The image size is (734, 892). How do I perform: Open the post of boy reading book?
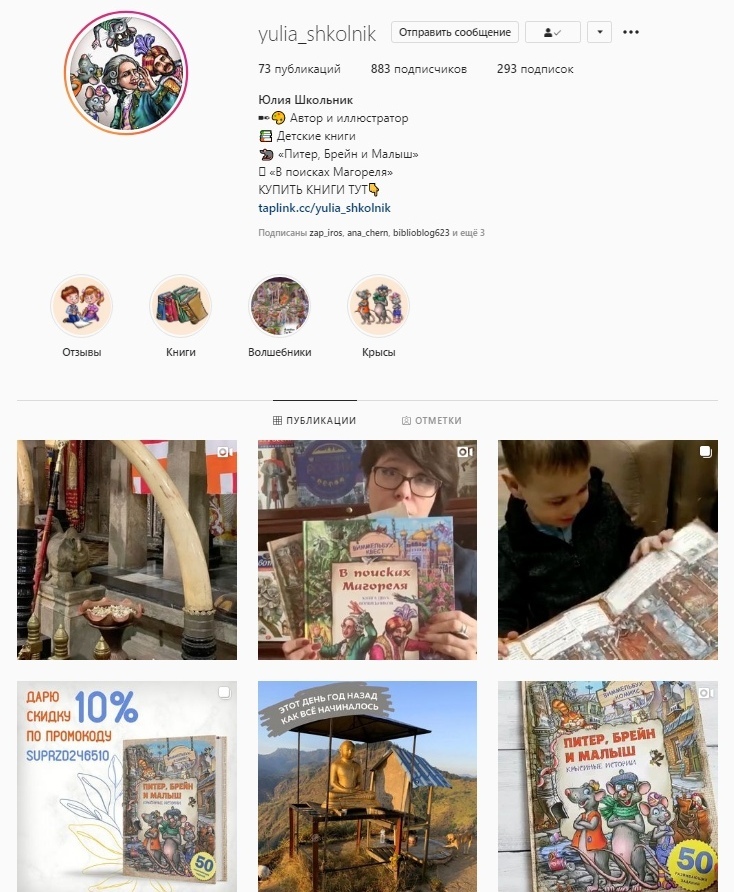click(x=607, y=550)
